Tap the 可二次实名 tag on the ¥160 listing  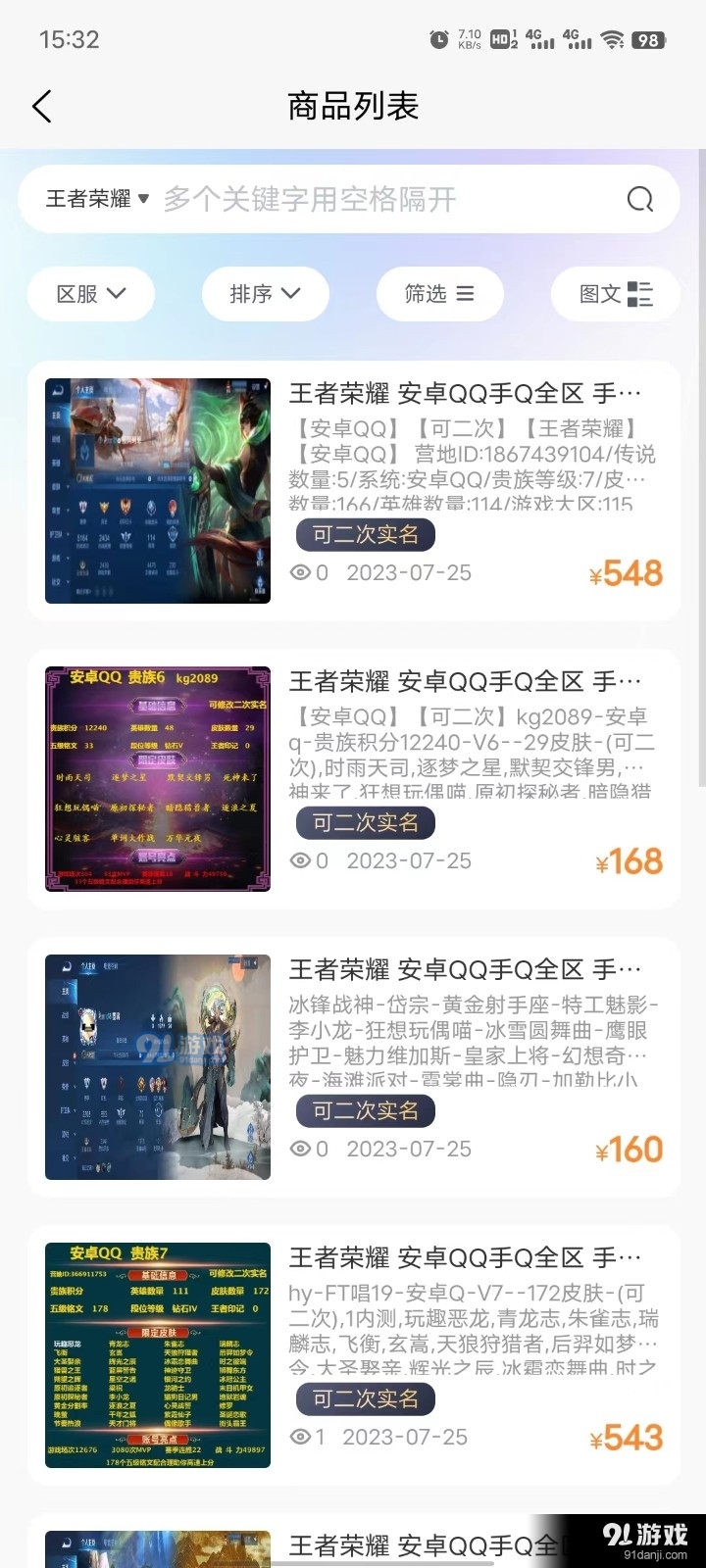click(x=364, y=1110)
